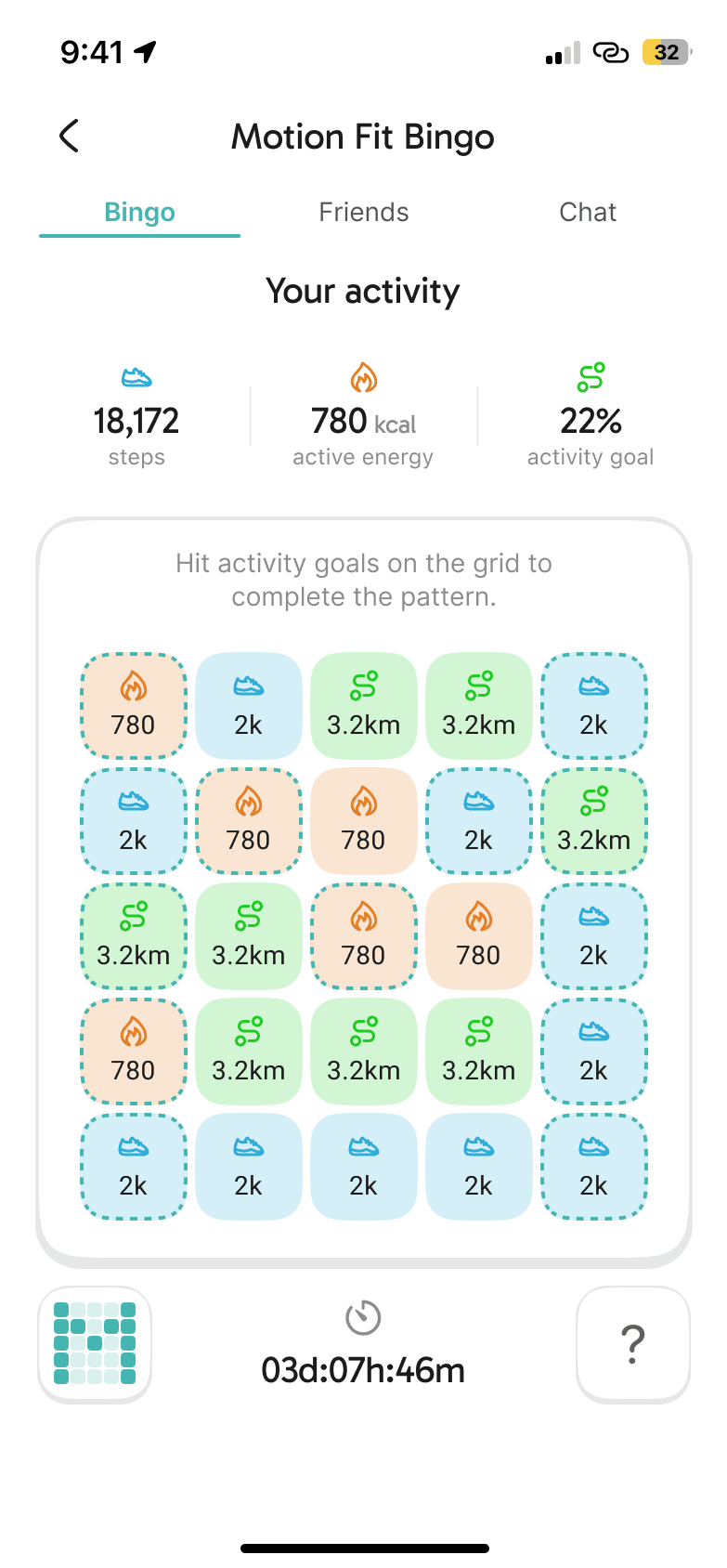This screenshot has width=727, height=1568.
Task: Select the 2k shoe tile in the bottom-right corner
Action: [x=593, y=1167]
